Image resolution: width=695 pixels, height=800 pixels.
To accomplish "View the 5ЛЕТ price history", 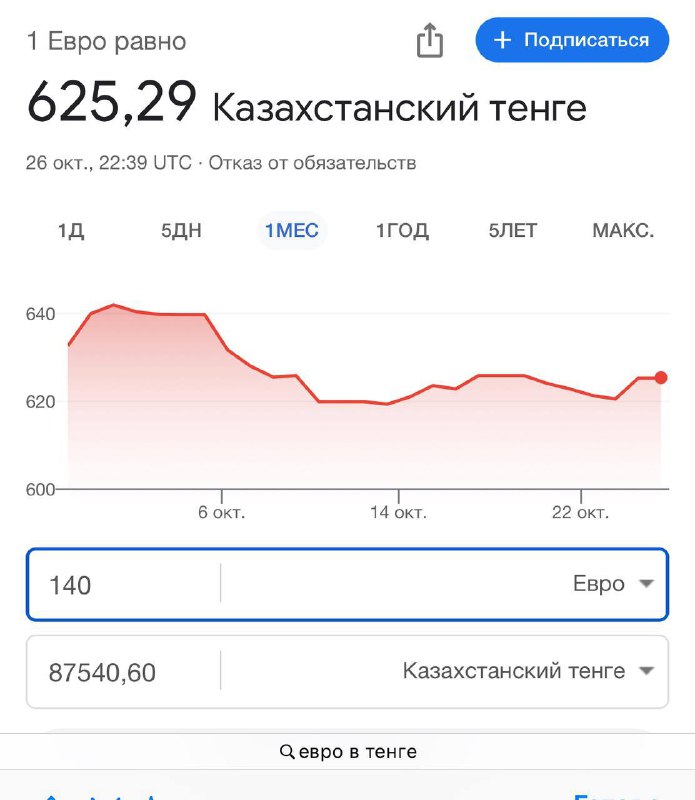I will [513, 231].
